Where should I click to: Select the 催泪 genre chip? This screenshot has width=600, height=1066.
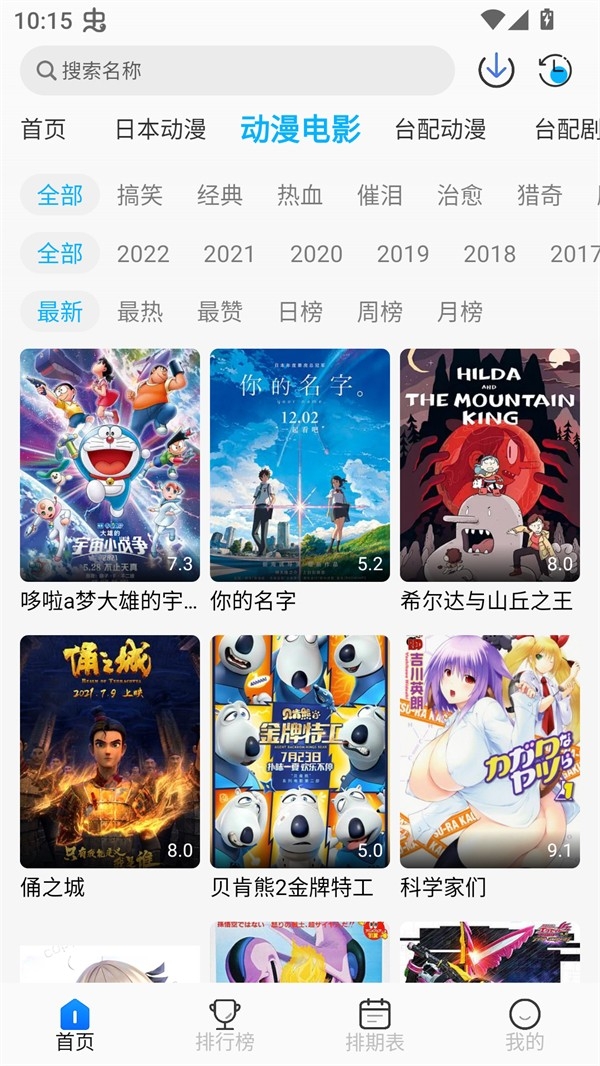380,196
